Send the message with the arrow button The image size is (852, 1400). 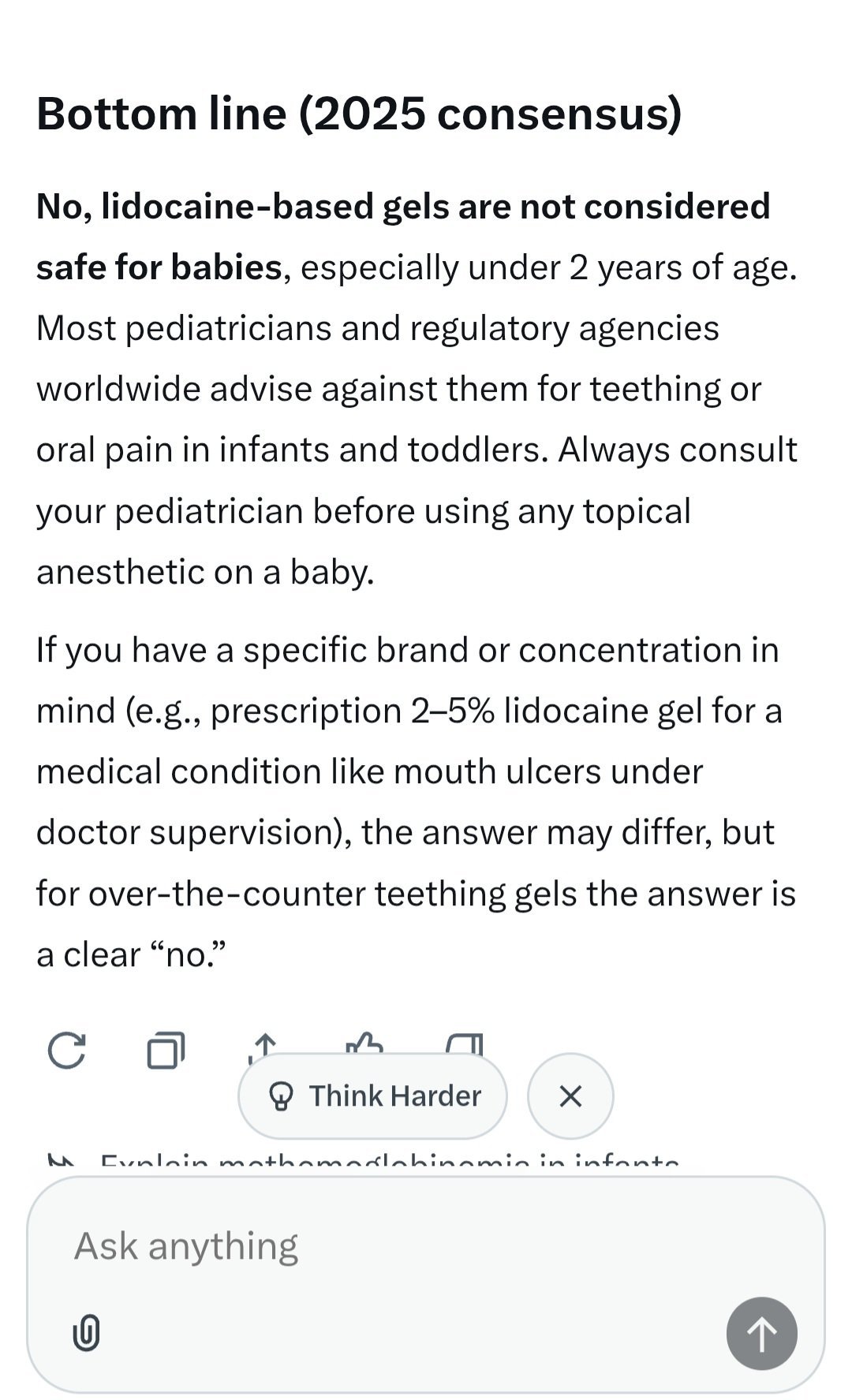(761, 1333)
